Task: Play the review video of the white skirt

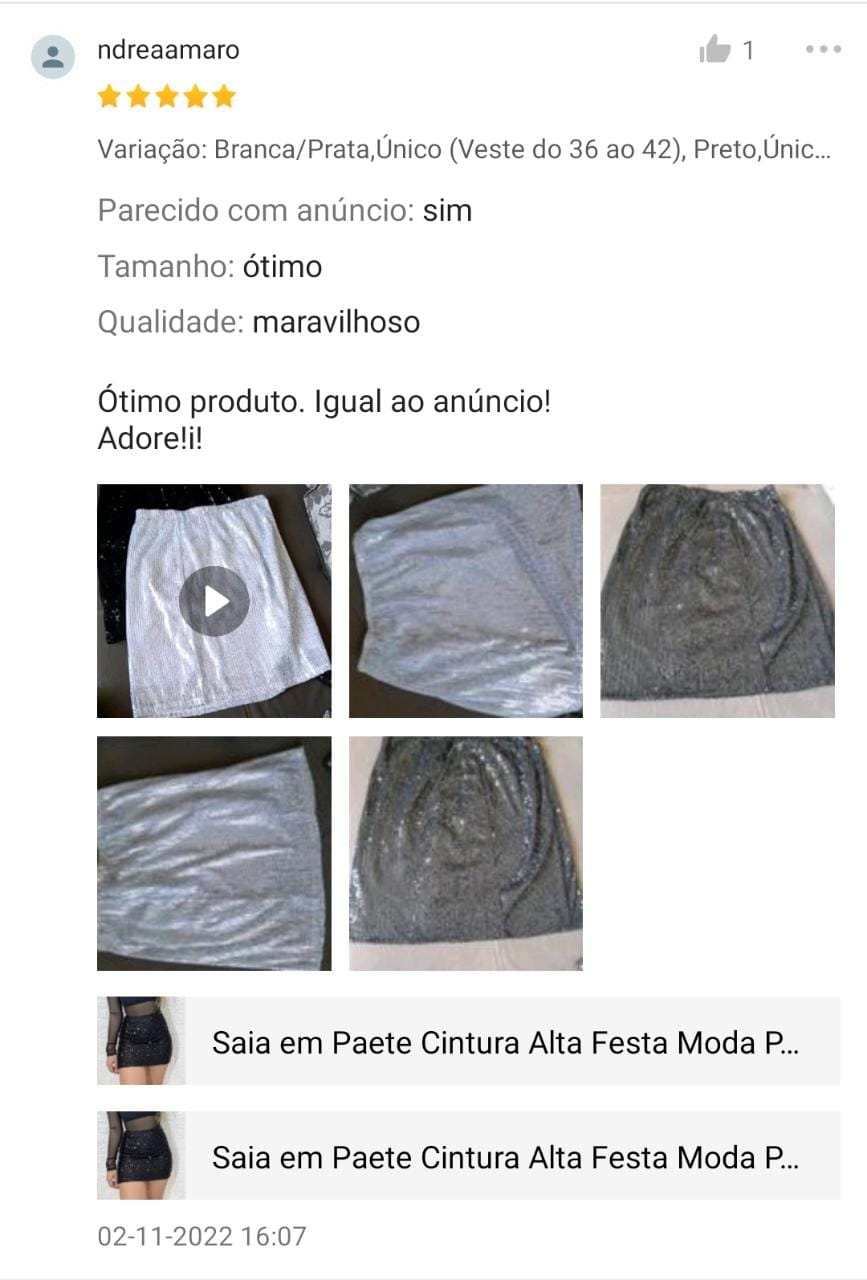Action: pyautogui.click(x=214, y=601)
